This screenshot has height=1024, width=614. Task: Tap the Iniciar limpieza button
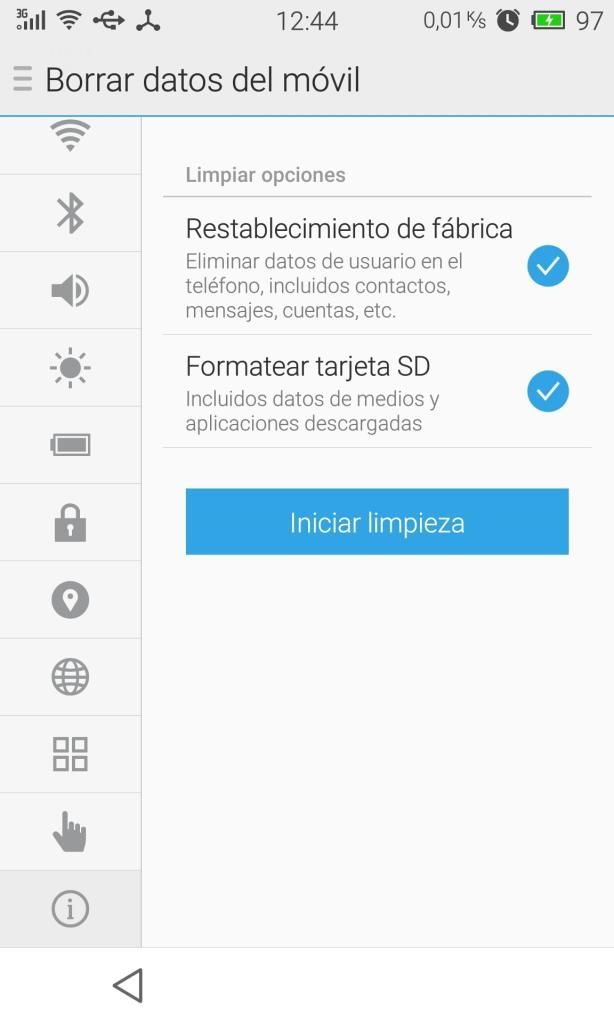pos(377,522)
